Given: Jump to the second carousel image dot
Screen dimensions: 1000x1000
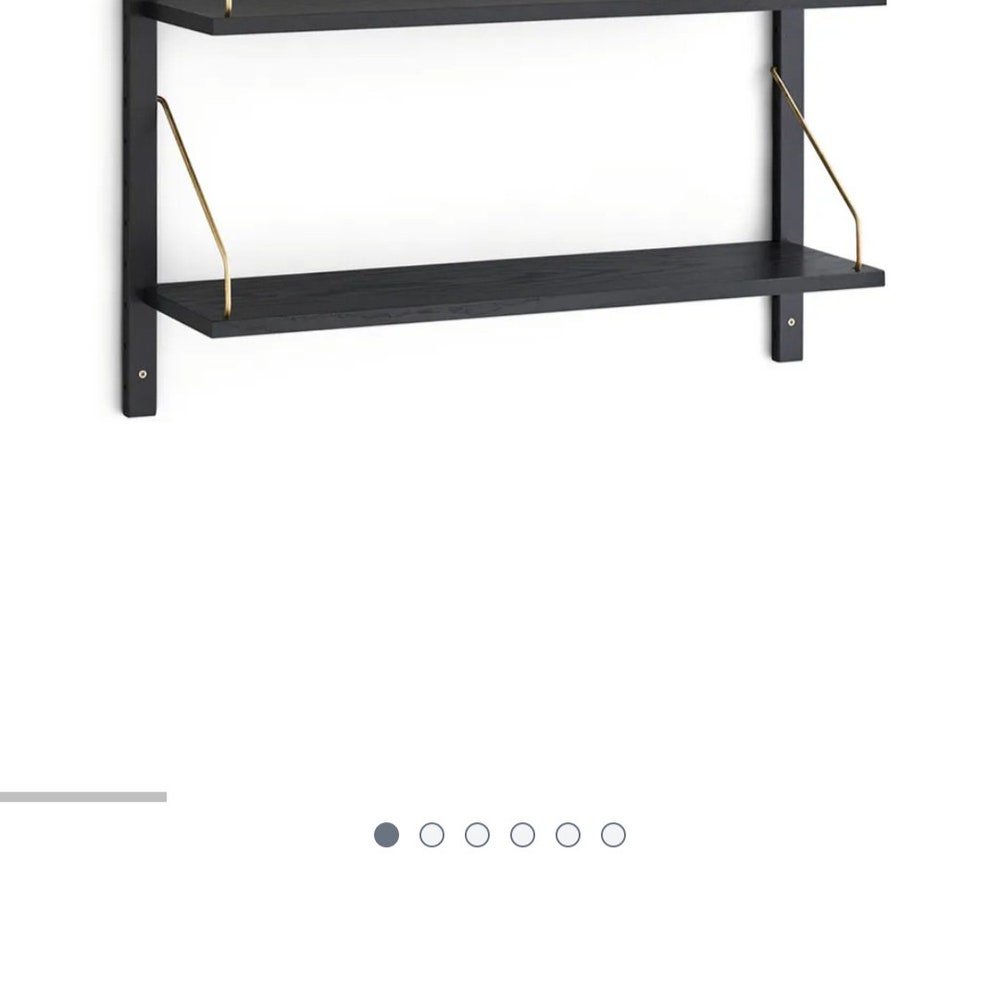Looking at the screenshot, I should click(432, 835).
